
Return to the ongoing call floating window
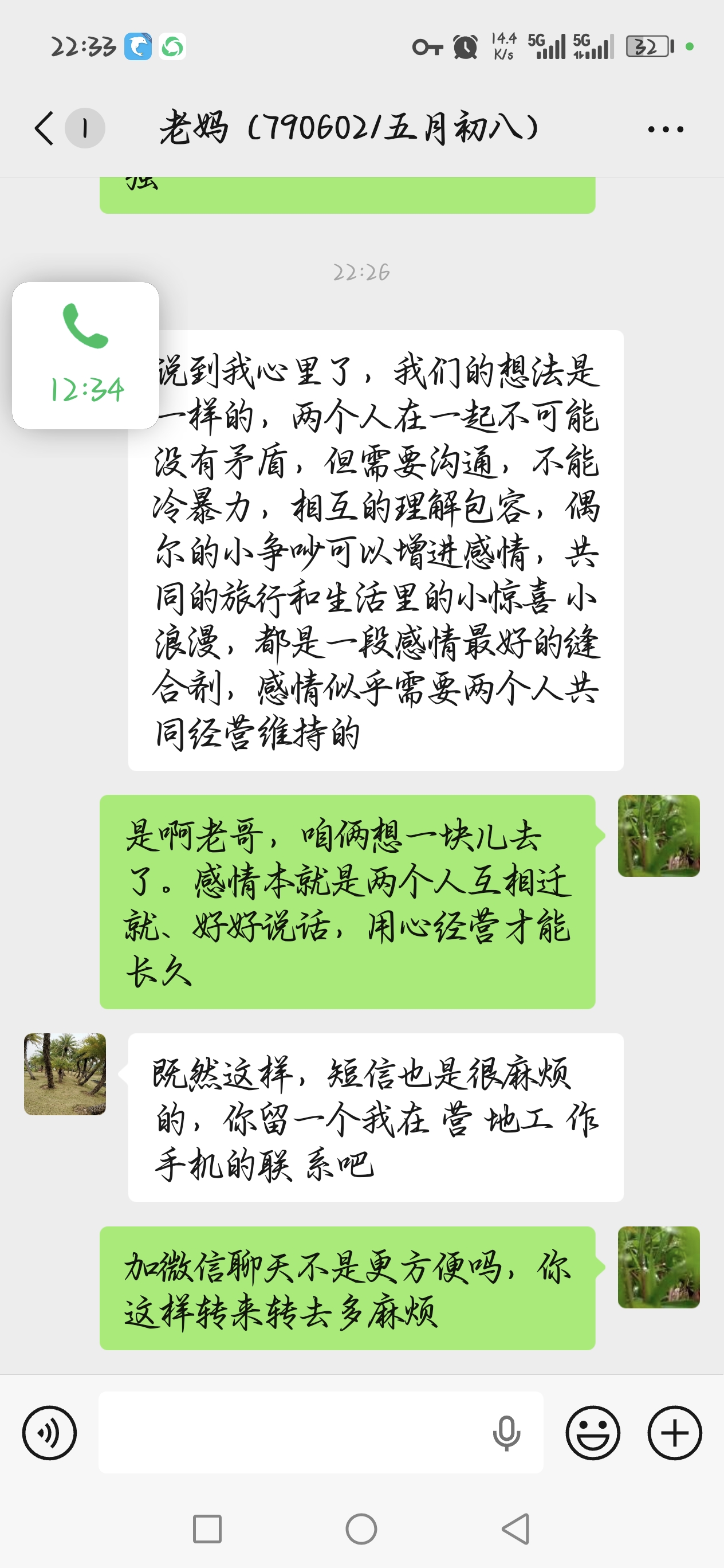tap(86, 355)
